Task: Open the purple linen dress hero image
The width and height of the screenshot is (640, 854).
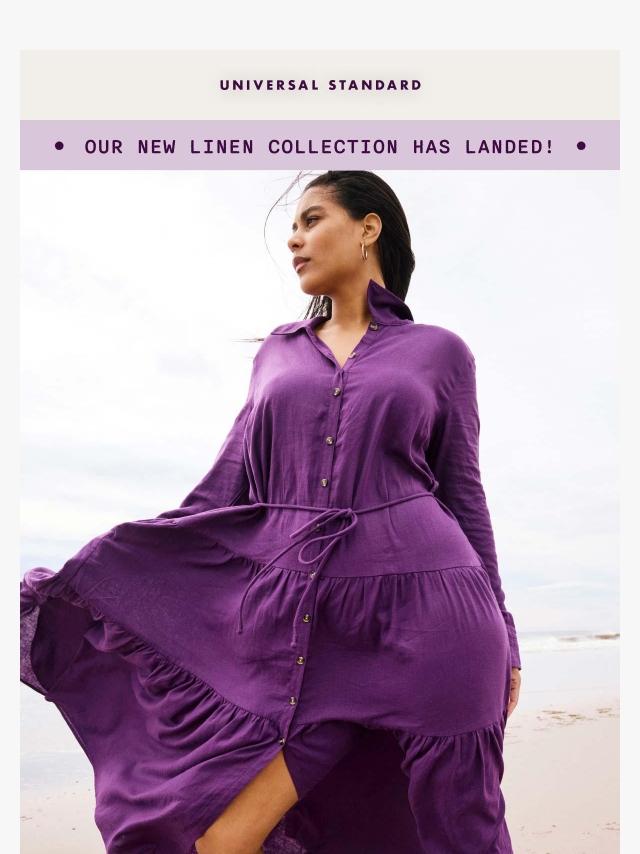Action: click(x=320, y=512)
